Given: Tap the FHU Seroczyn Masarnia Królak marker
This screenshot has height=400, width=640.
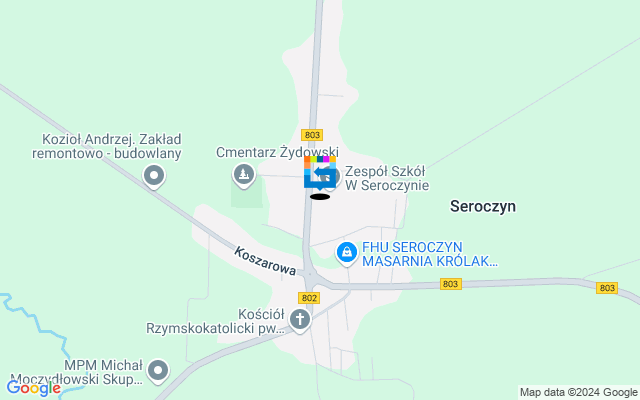Looking at the screenshot, I should click(347, 254).
